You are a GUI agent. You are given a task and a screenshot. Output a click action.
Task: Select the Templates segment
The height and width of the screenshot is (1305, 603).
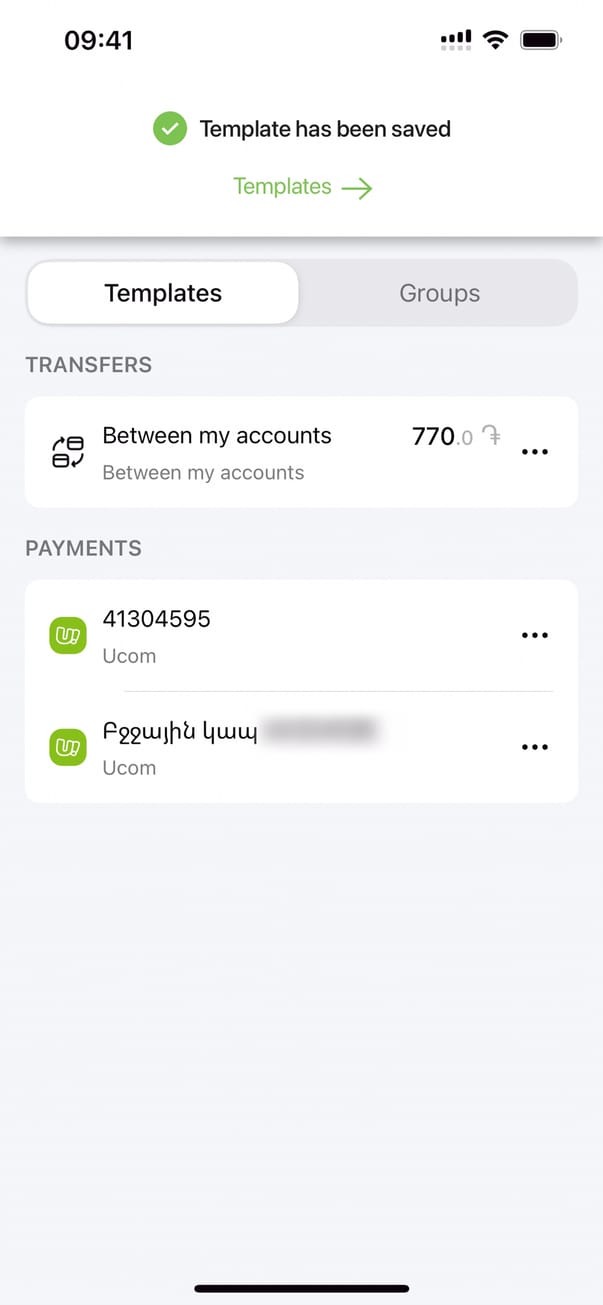click(163, 293)
